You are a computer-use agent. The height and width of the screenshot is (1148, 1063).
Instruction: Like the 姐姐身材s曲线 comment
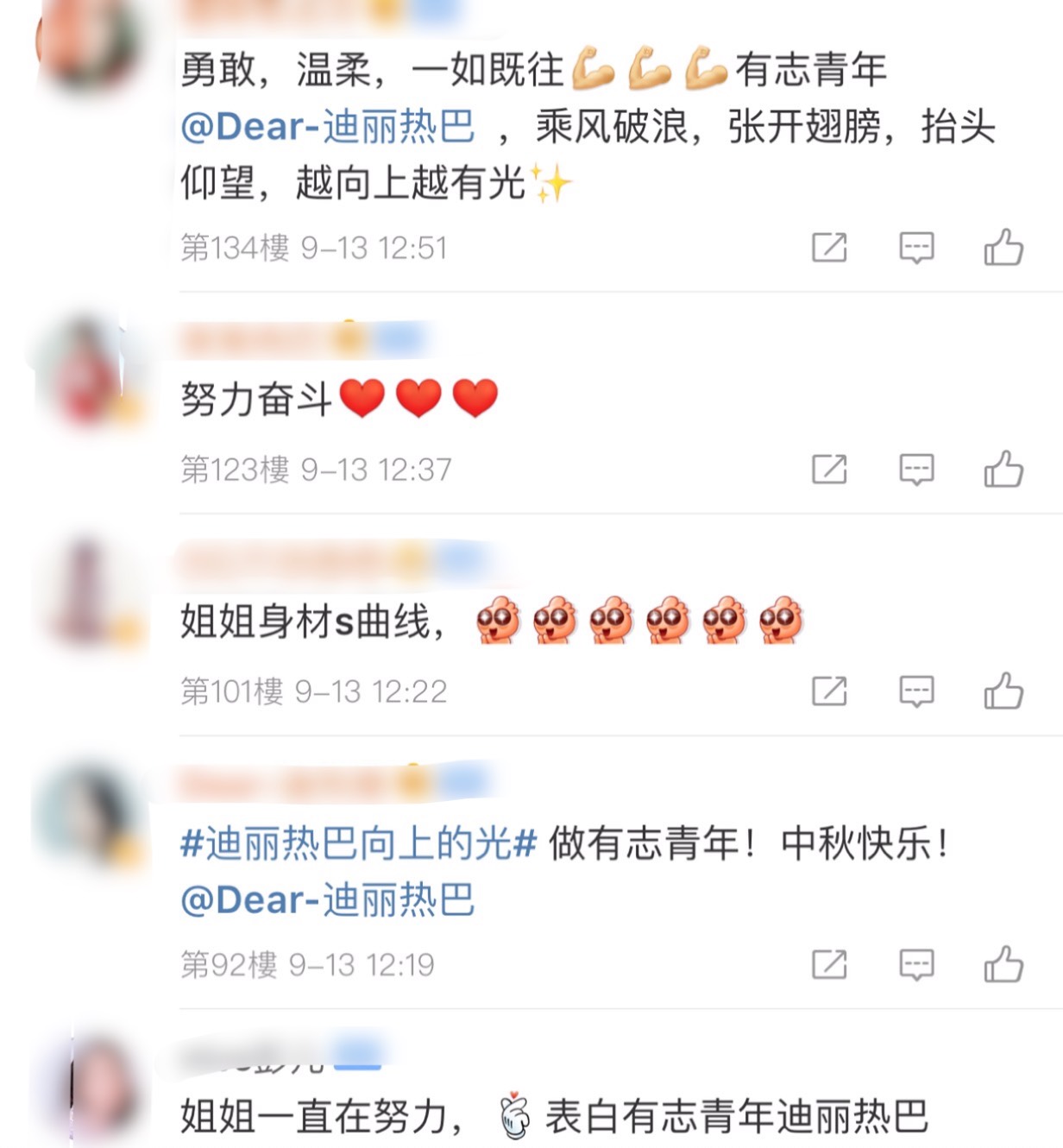pos(1003,691)
